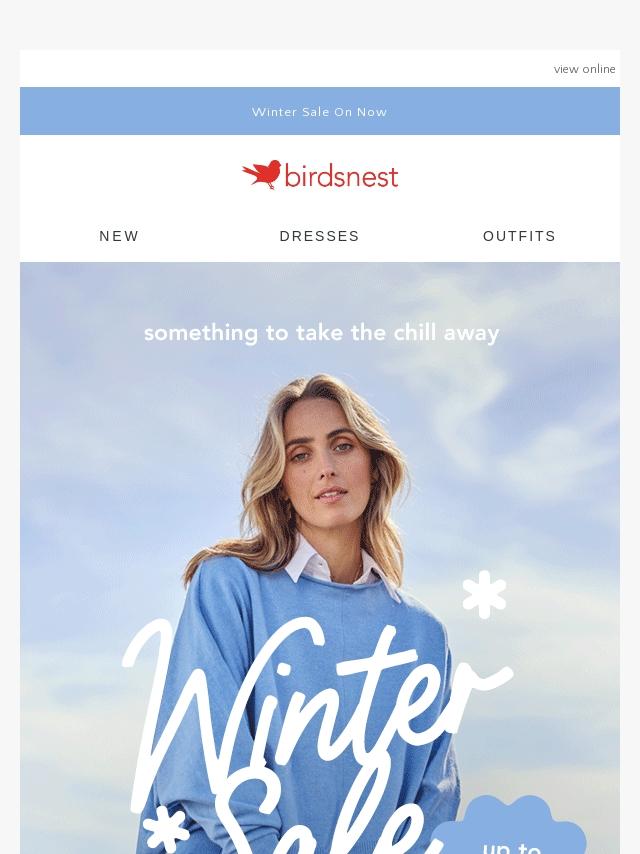Go to the NEW section
This screenshot has width=640, height=854.
point(119,236)
